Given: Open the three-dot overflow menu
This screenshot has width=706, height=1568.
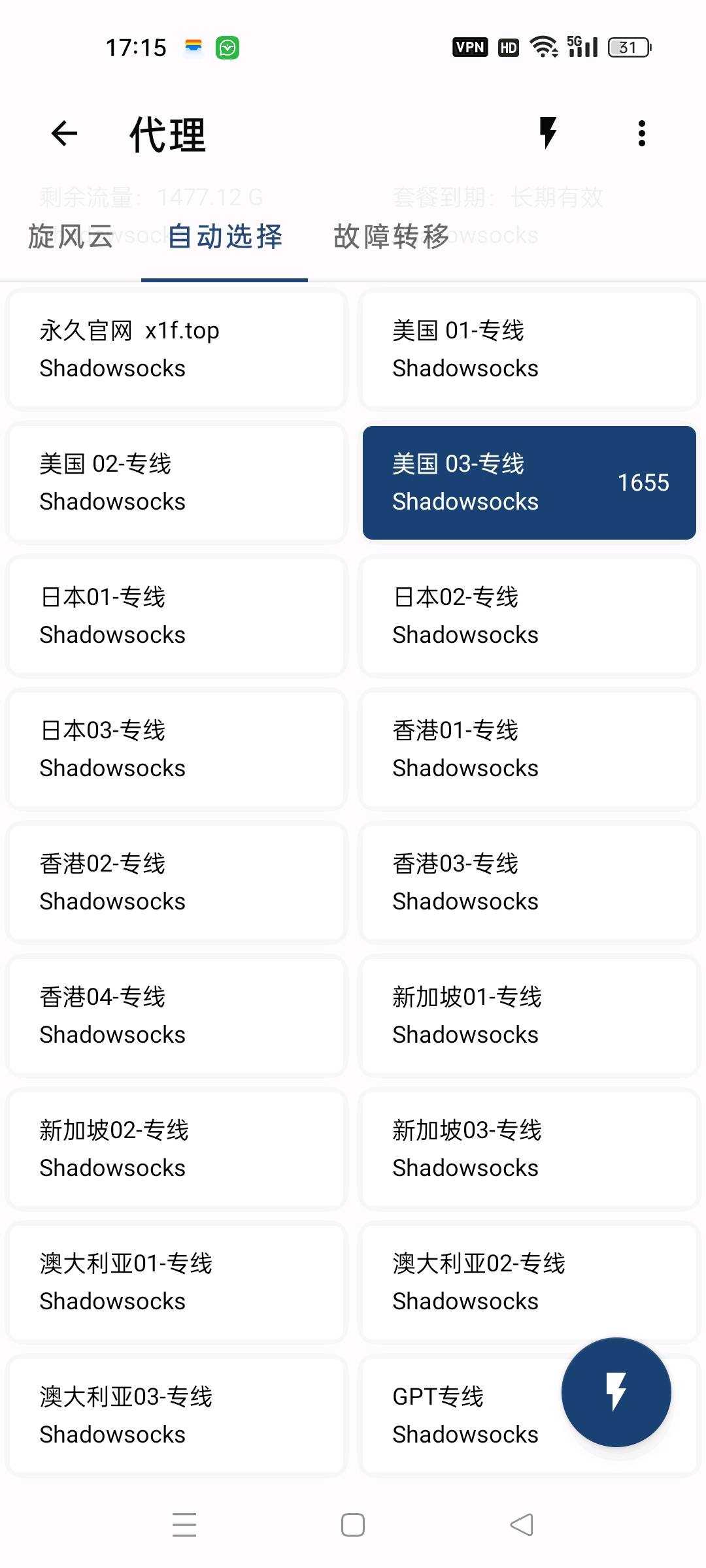Looking at the screenshot, I should 642,133.
